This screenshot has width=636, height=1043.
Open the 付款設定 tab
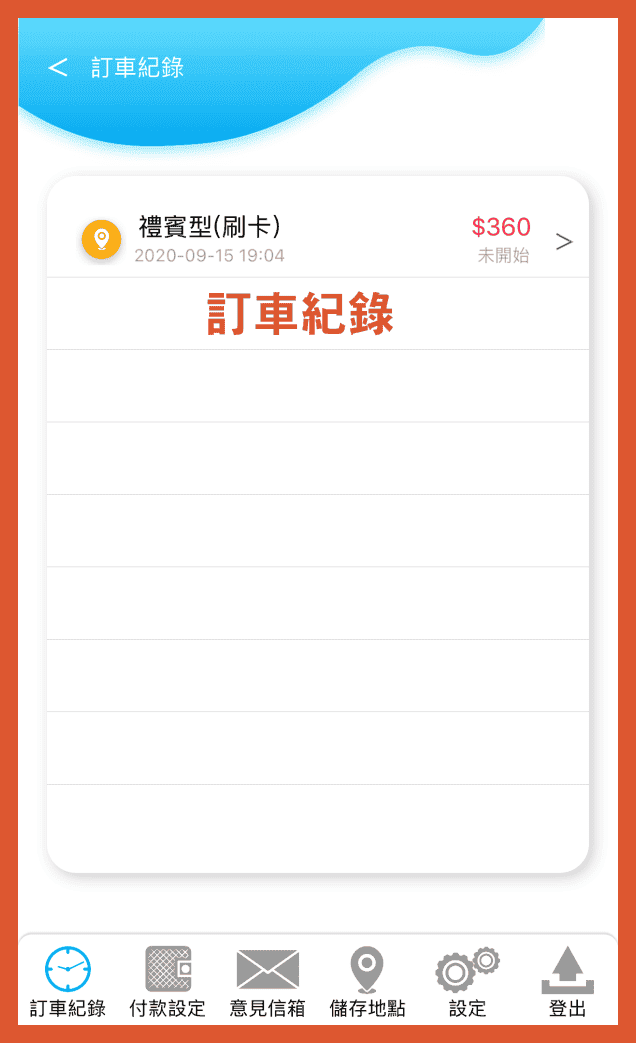click(168, 981)
